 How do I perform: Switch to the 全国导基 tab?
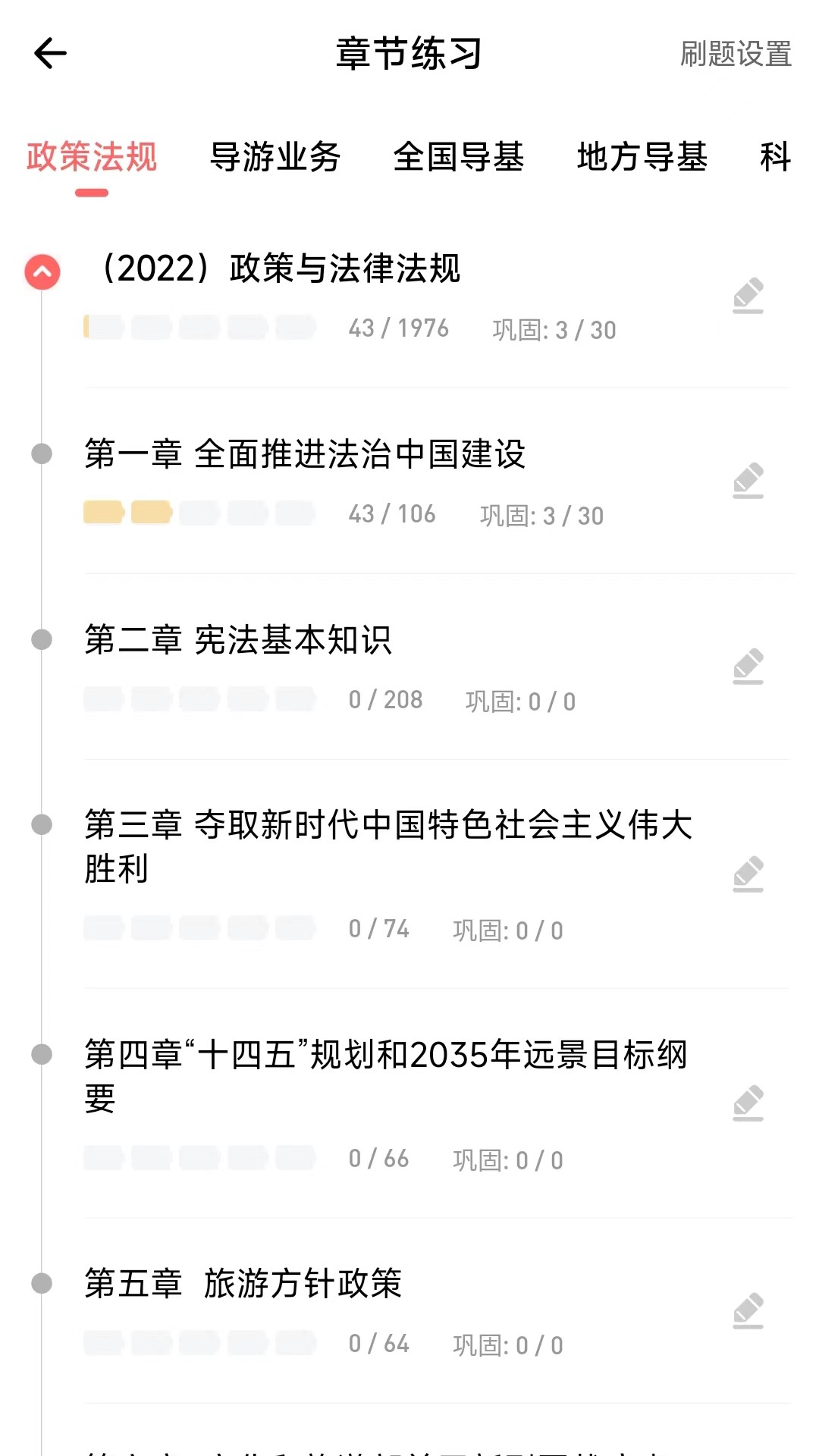tap(457, 157)
